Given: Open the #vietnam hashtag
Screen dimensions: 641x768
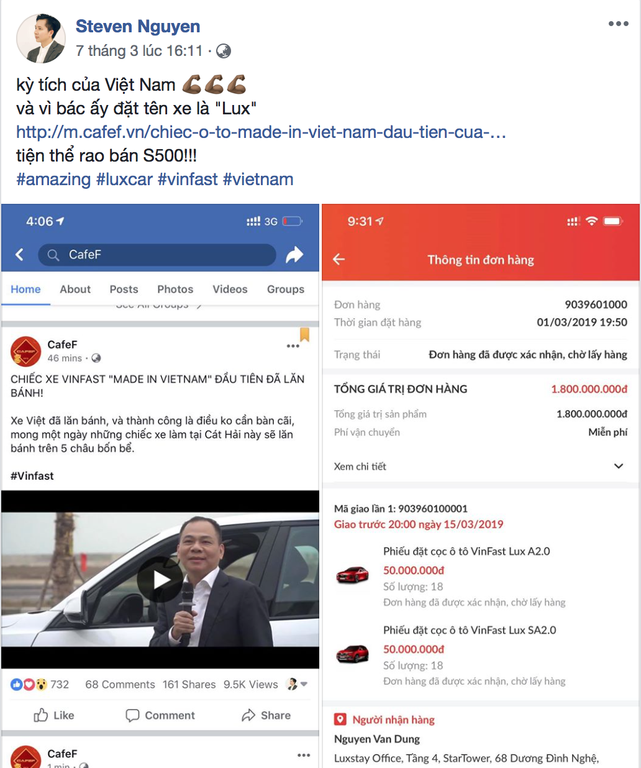Looking at the screenshot, I should click(258, 179).
